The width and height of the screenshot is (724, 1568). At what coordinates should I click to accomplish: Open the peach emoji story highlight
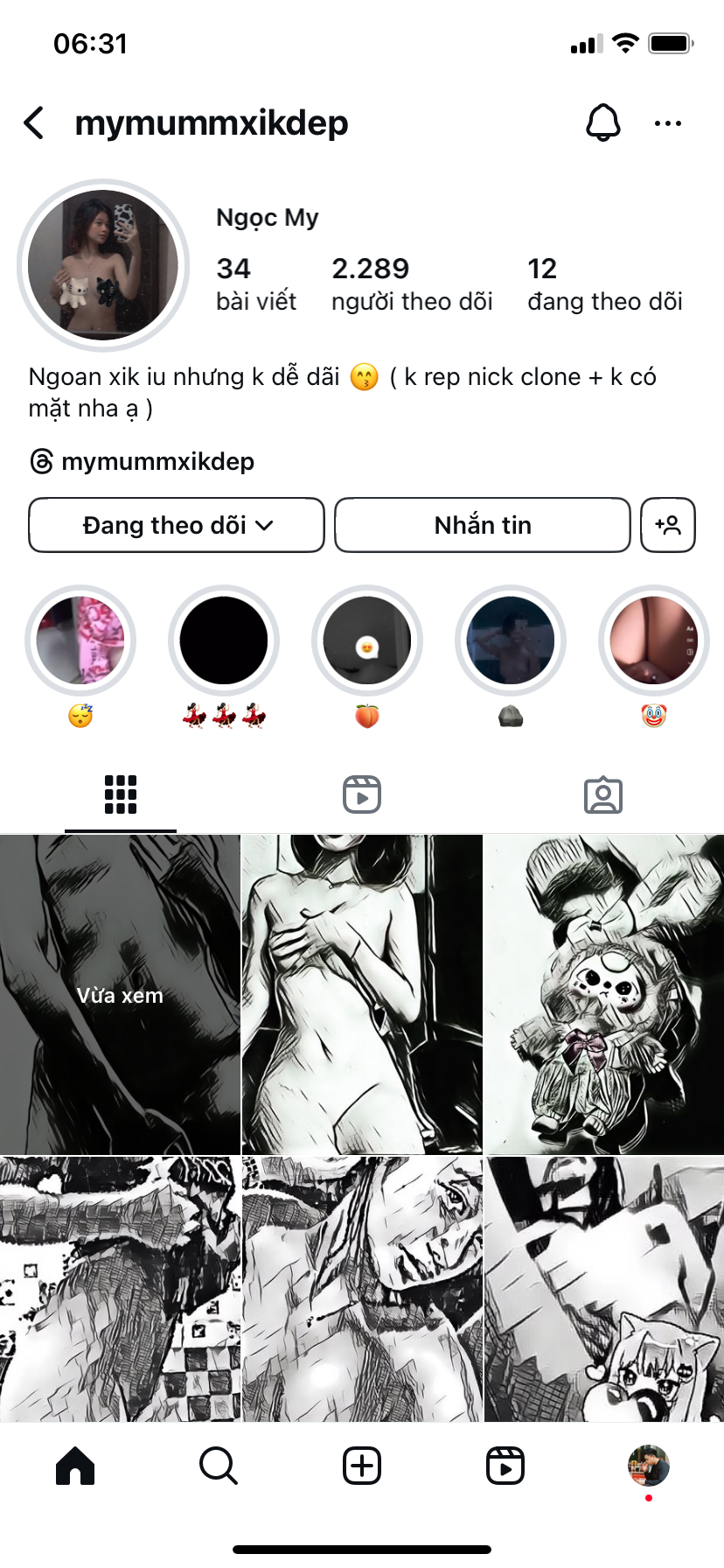pos(367,640)
